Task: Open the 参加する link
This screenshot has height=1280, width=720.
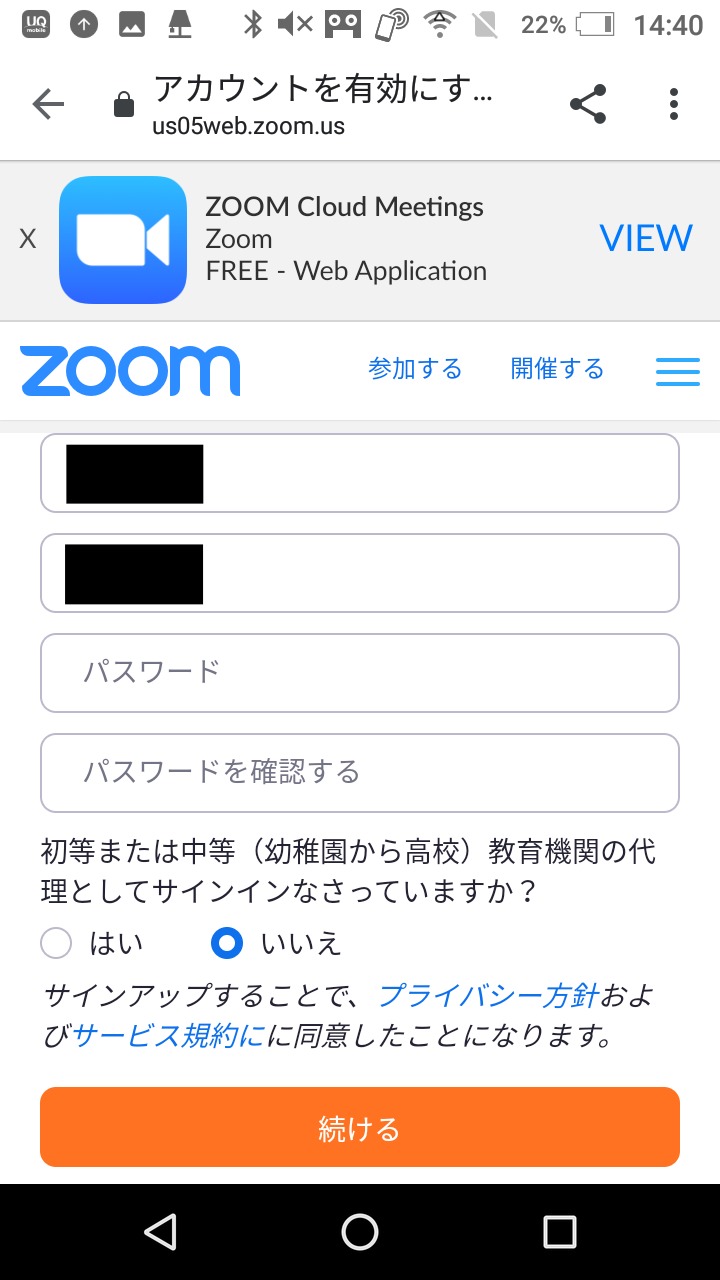Action: [415, 369]
